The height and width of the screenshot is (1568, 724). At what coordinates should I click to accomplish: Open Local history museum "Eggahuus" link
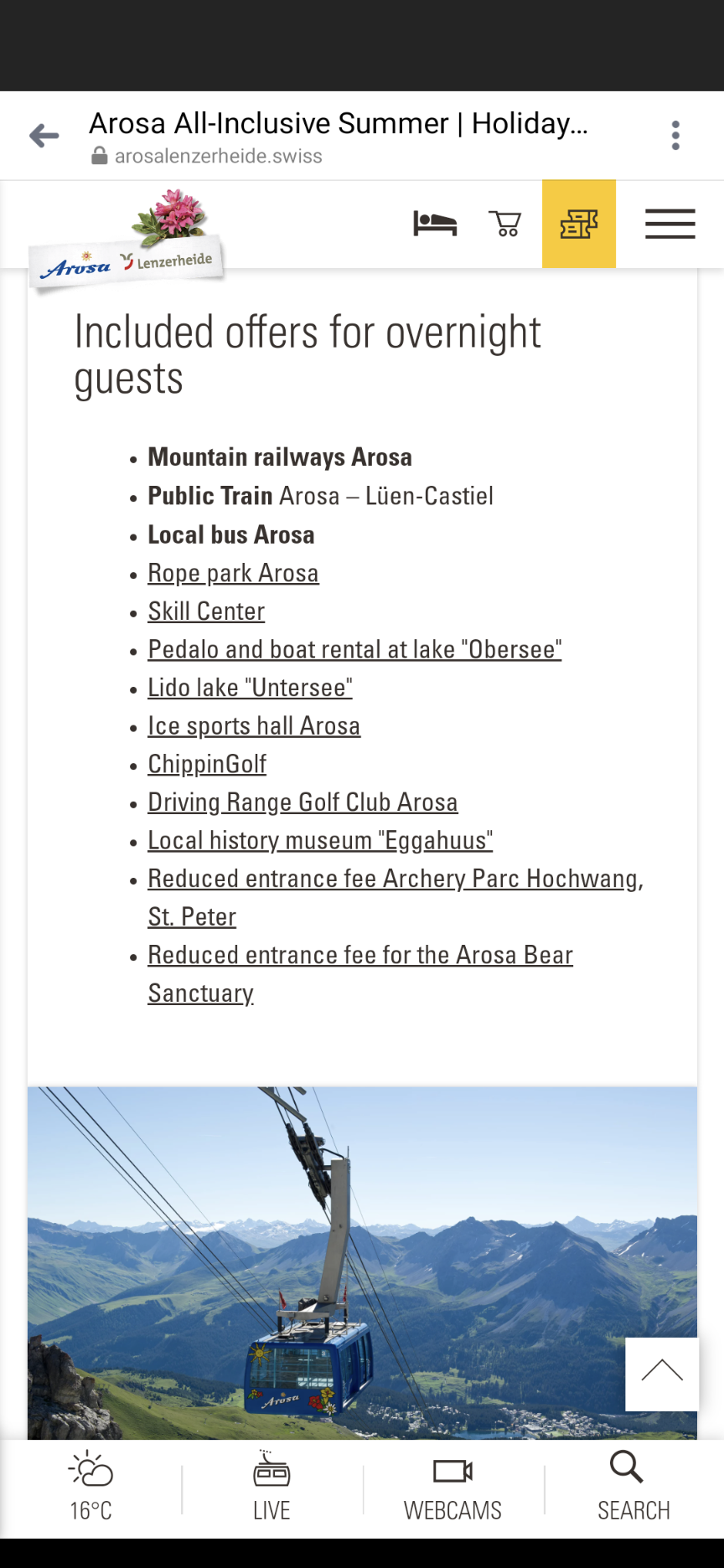point(320,840)
